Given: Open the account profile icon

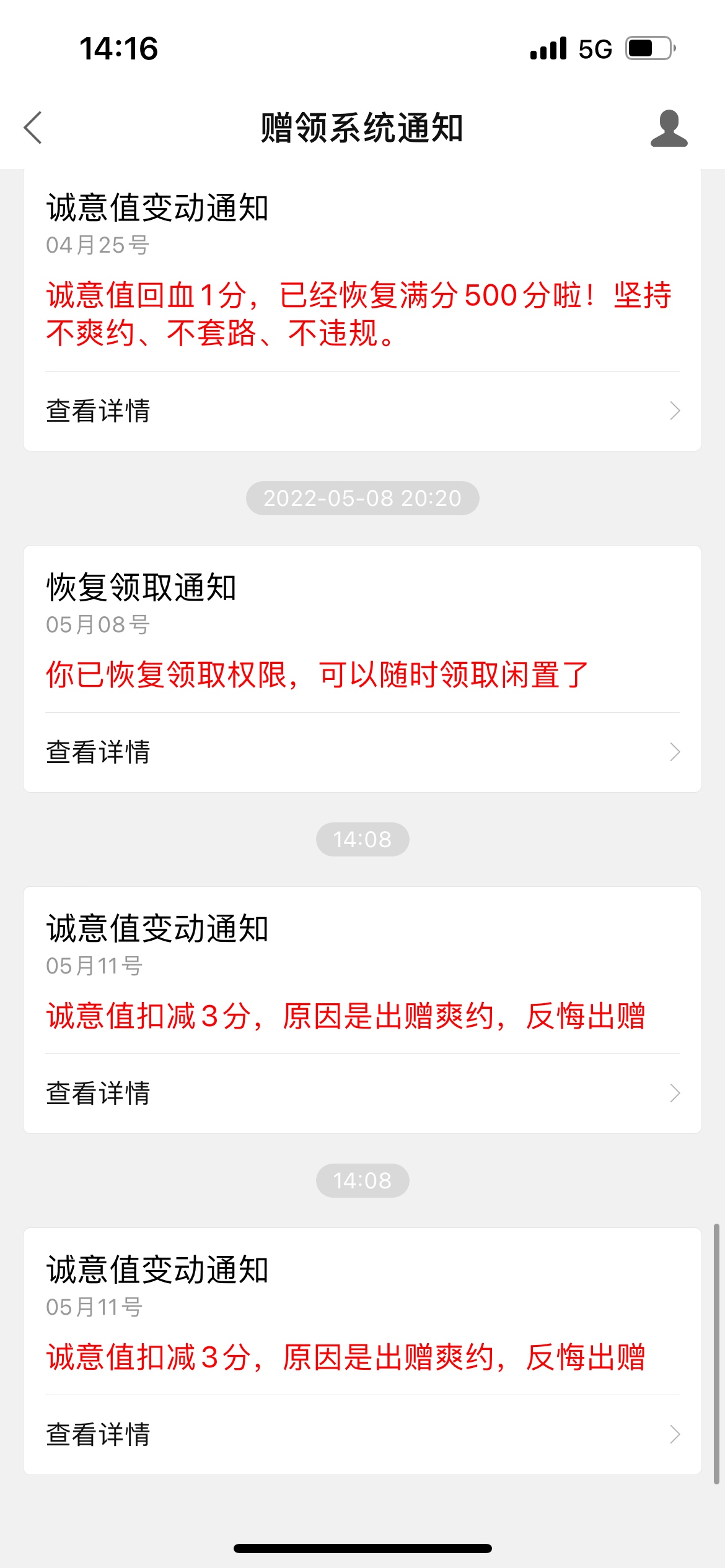Looking at the screenshot, I should click(669, 128).
